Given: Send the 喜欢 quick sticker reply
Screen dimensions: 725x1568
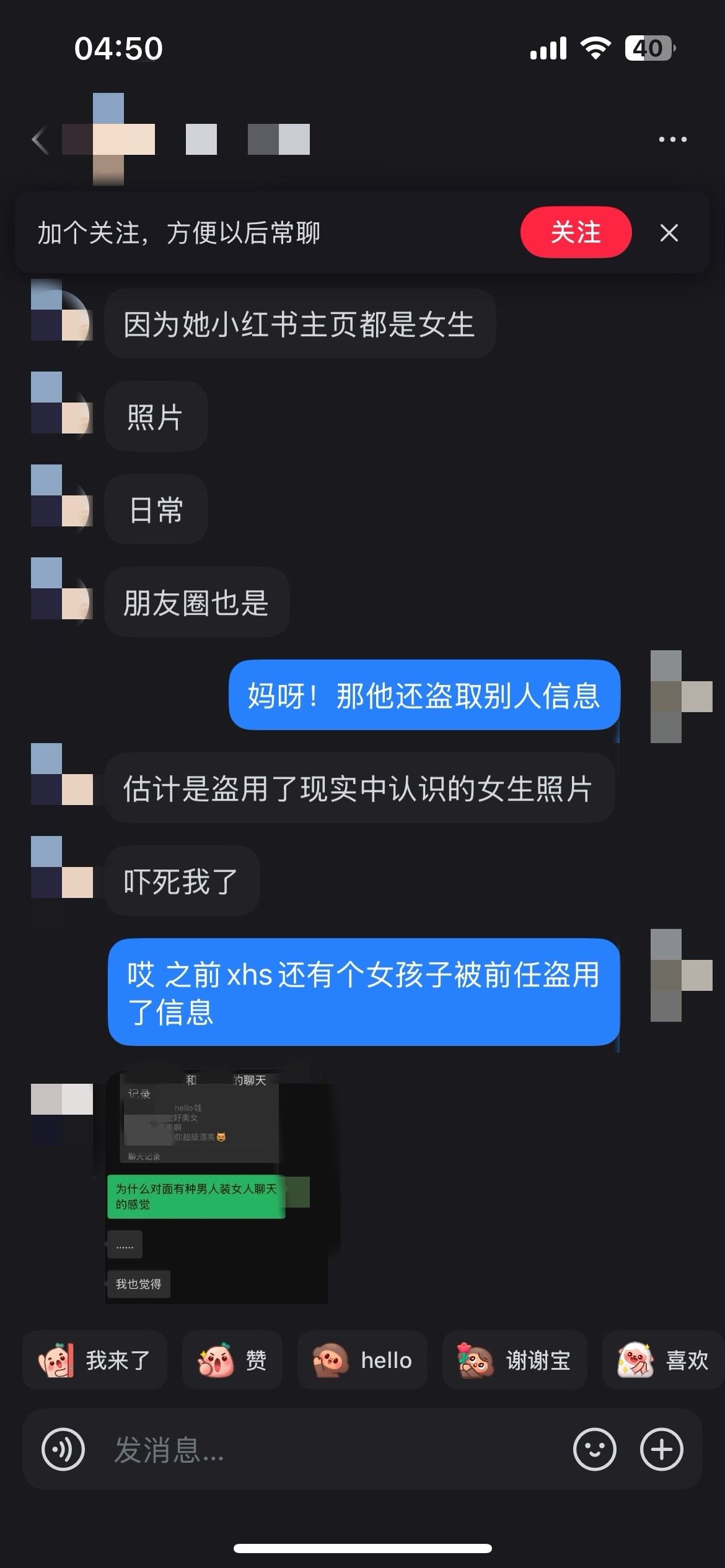Looking at the screenshot, I should (664, 1361).
